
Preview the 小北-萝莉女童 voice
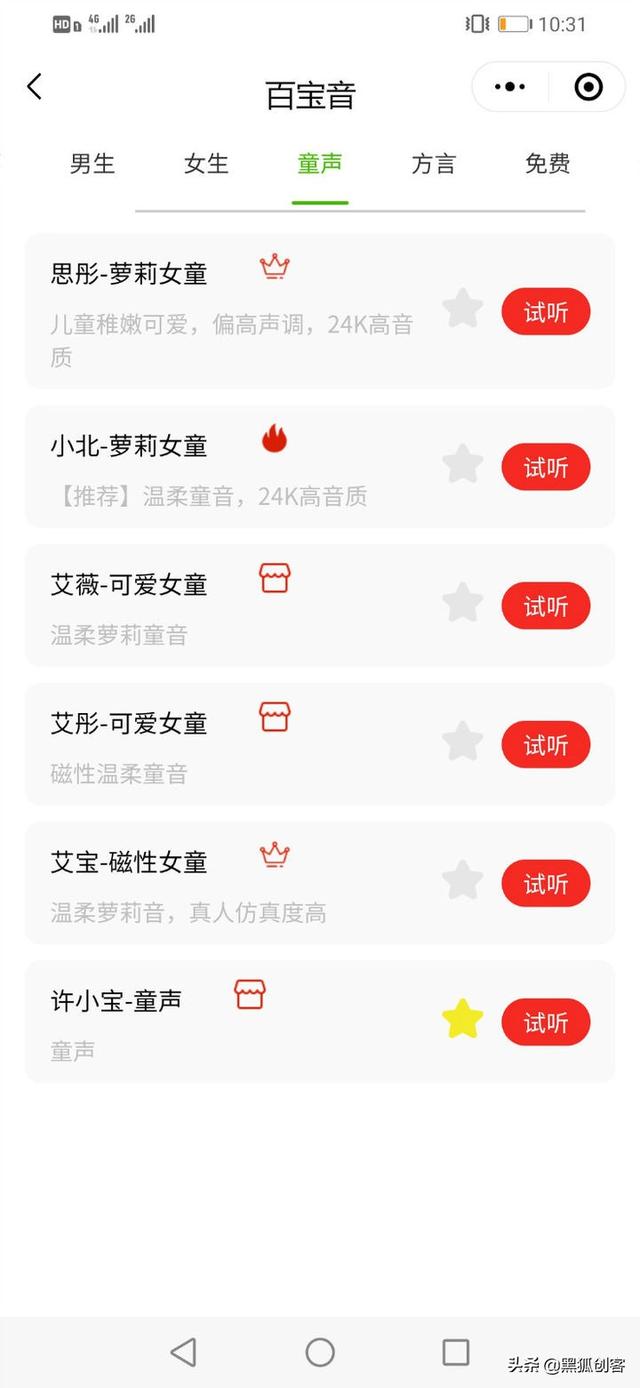(x=546, y=467)
